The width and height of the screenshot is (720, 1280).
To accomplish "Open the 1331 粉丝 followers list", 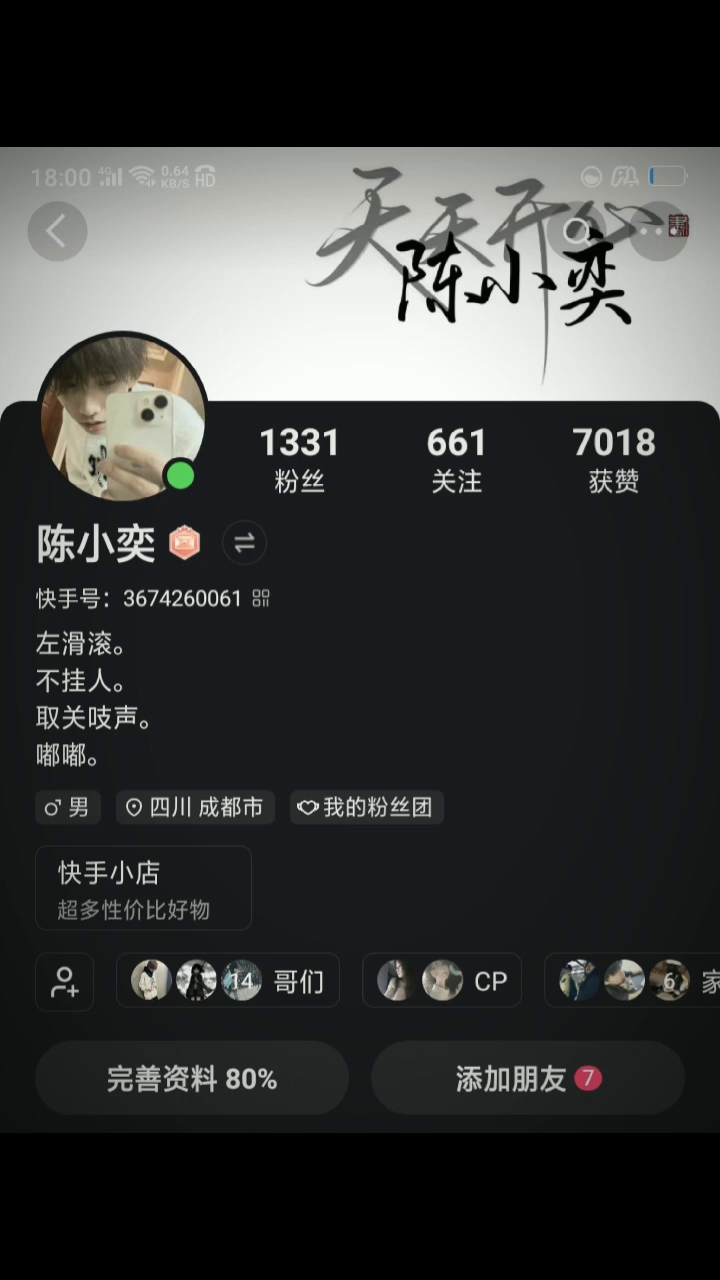I will coord(299,459).
